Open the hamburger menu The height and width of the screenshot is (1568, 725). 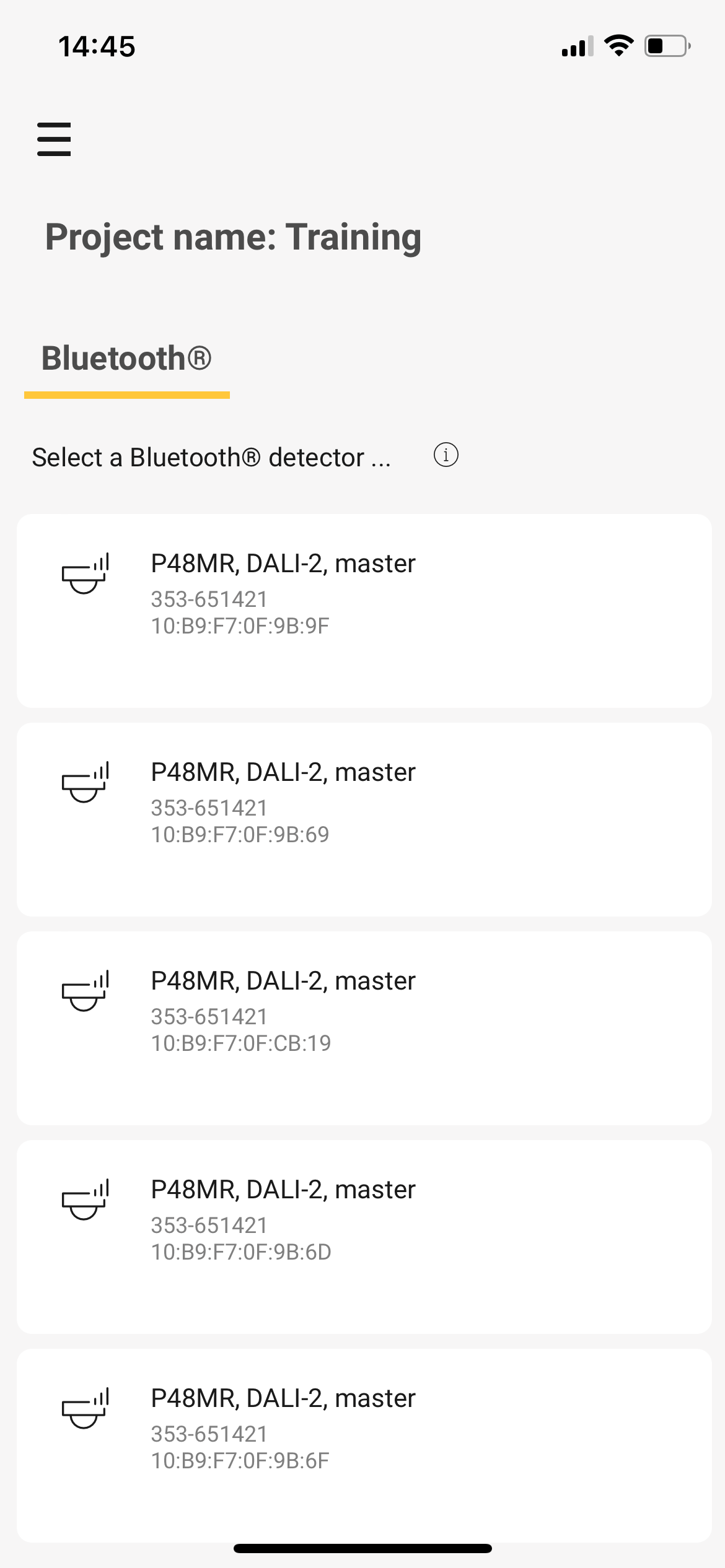coord(54,139)
